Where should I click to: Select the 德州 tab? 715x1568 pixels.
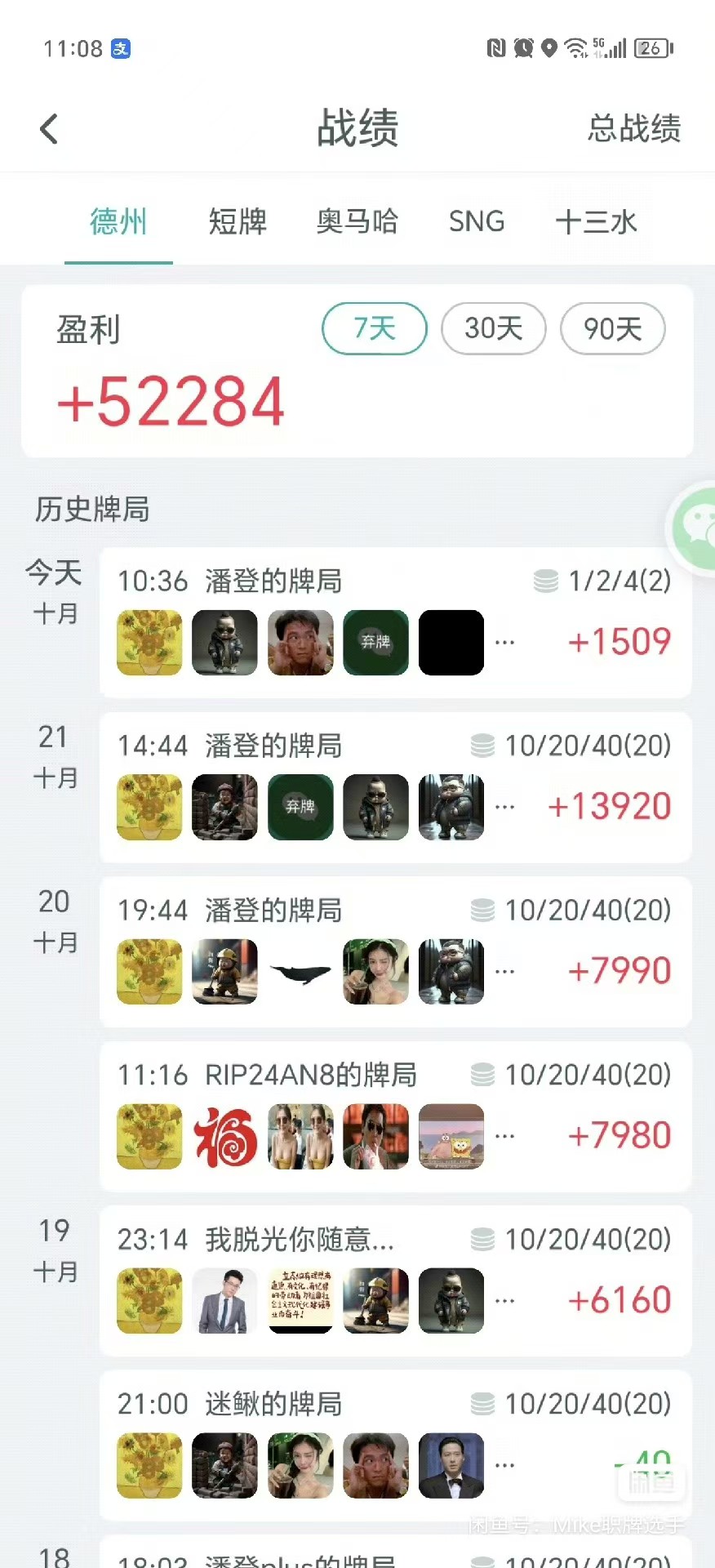pos(118,221)
